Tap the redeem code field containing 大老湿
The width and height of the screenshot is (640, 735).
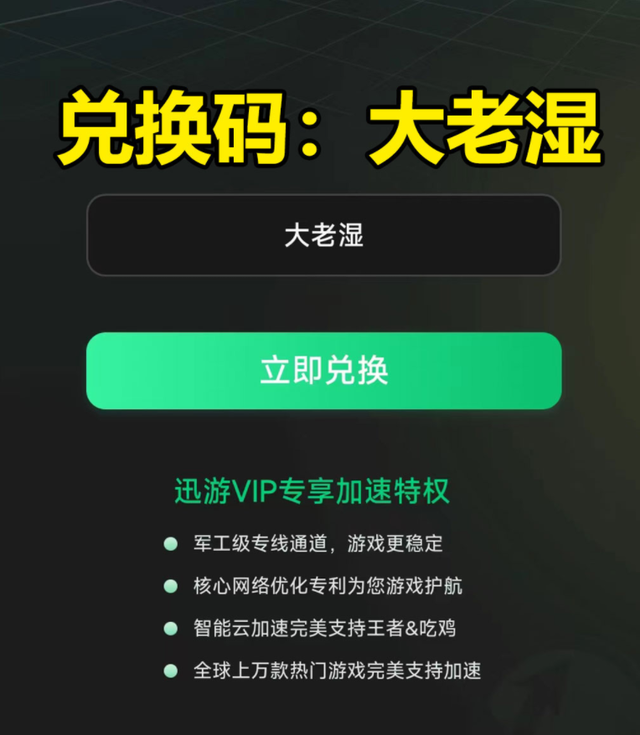[x=324, y=235]
